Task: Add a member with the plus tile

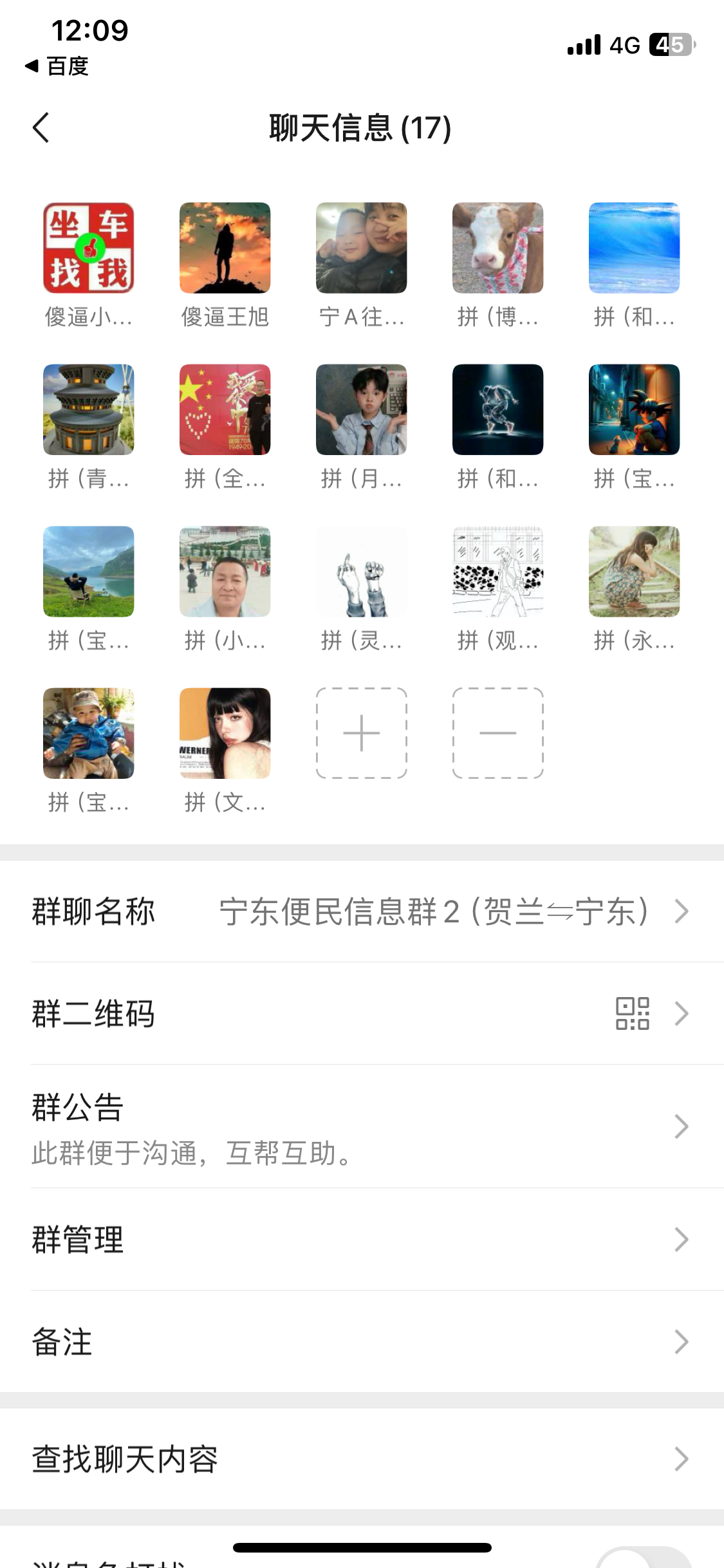Action: [x=362, y=733]
